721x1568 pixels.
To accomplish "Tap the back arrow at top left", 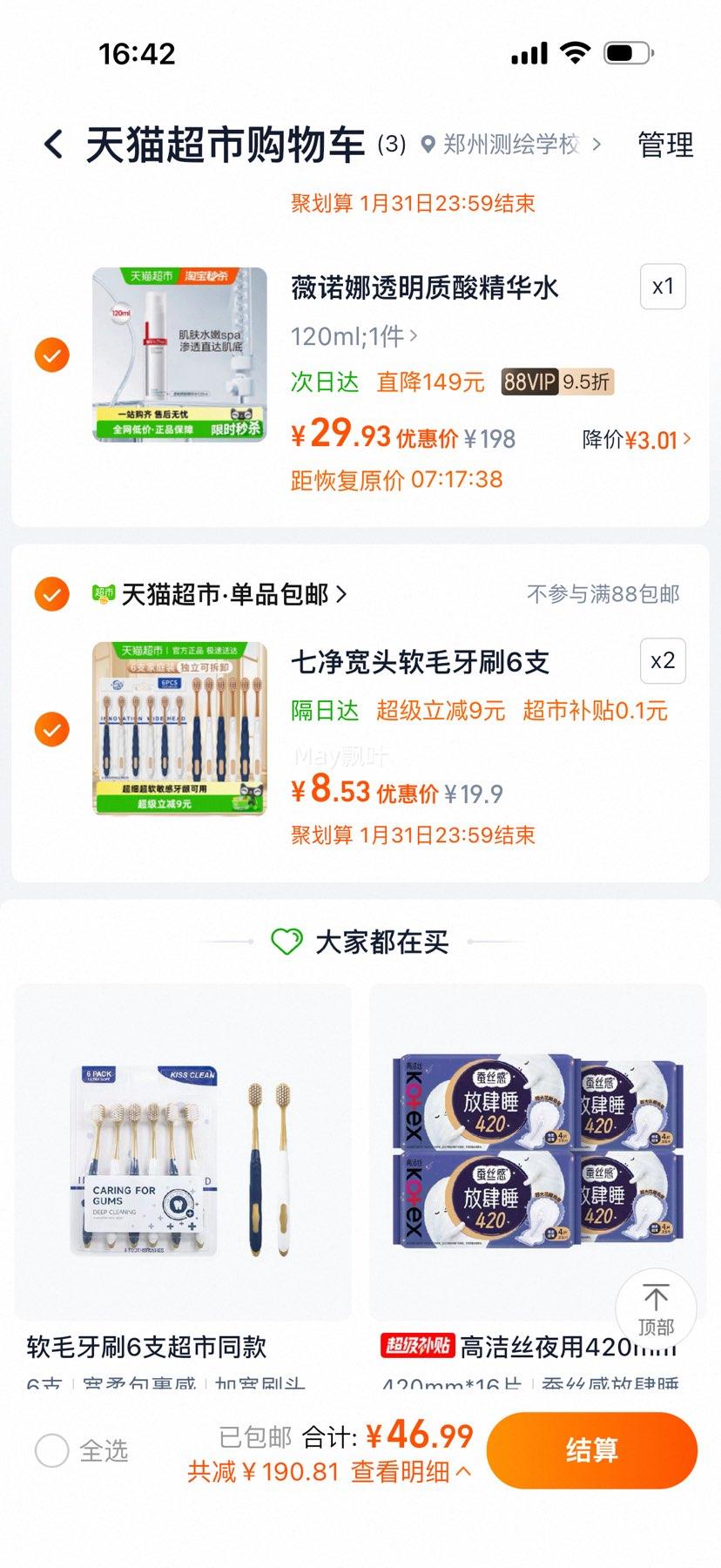I will (x=54, y=142).
